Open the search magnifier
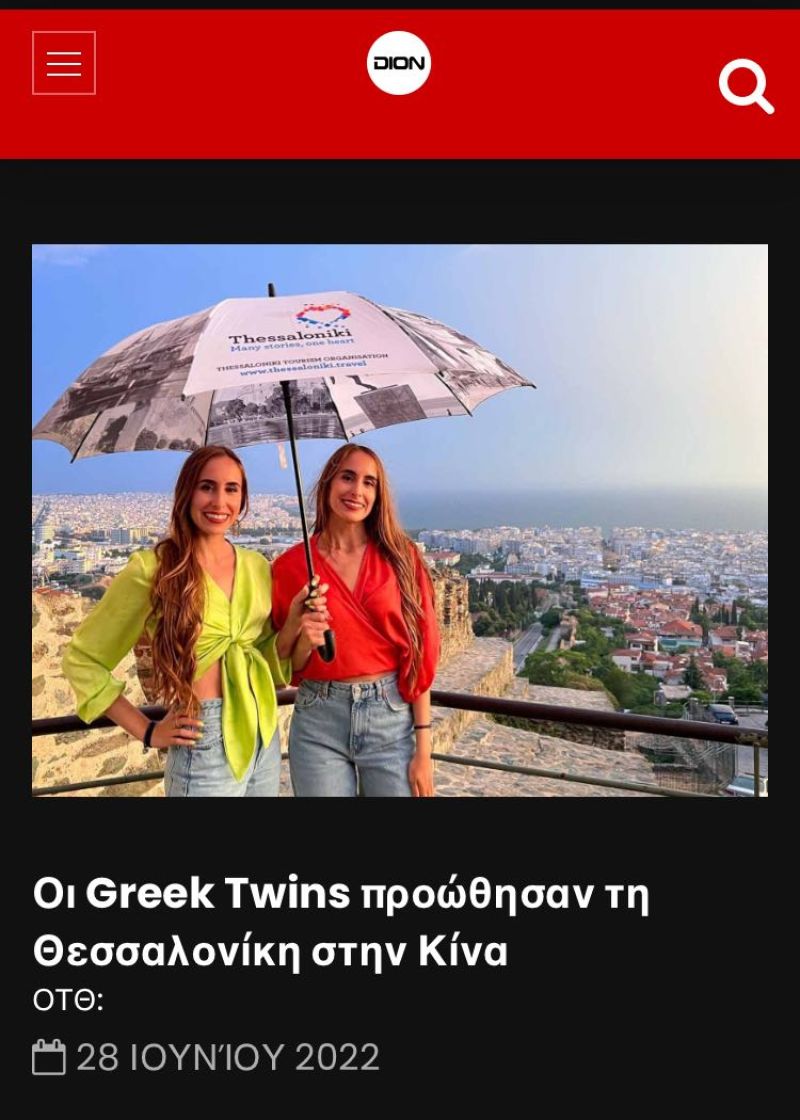 pyautogui.click(x=746, y=87)
